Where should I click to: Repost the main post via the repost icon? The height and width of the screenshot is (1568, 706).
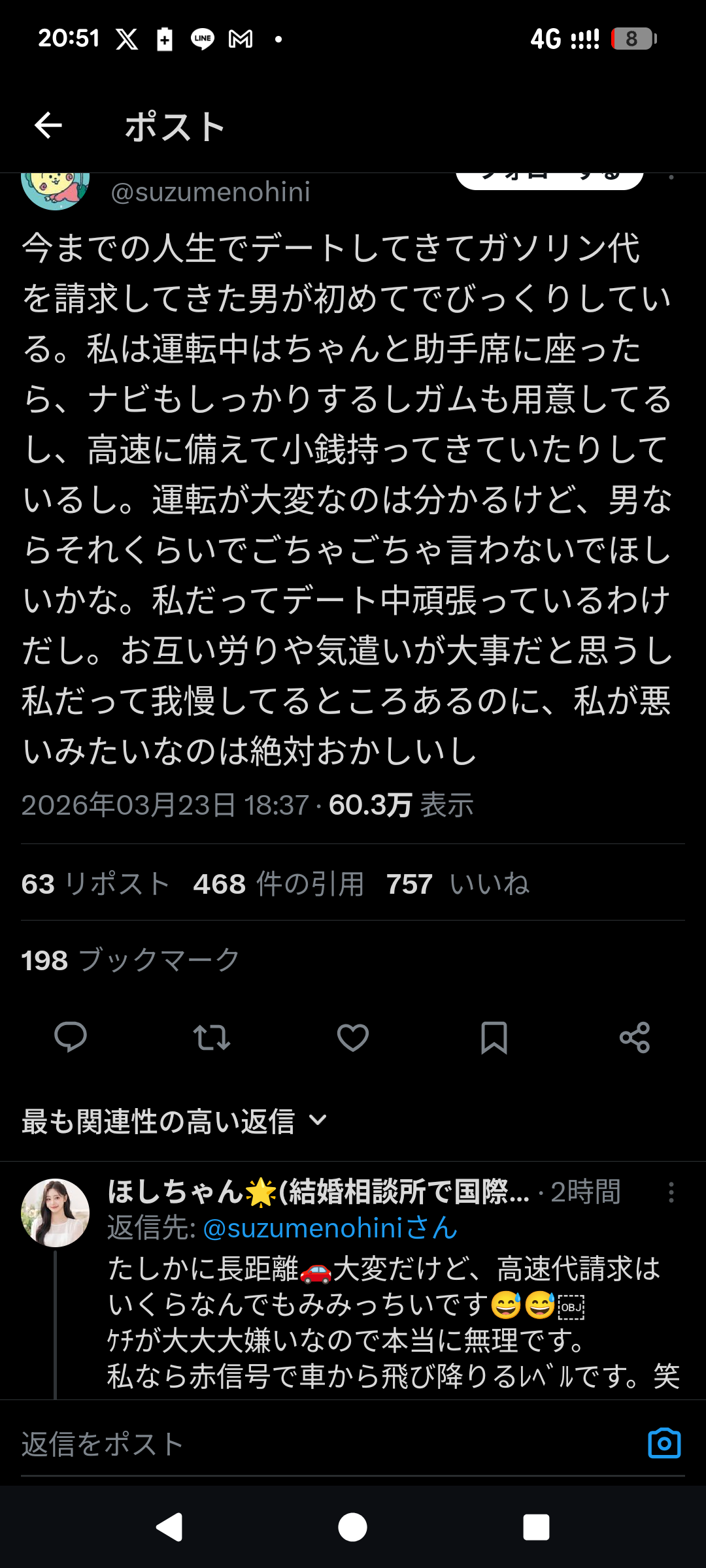[212, 1037]
